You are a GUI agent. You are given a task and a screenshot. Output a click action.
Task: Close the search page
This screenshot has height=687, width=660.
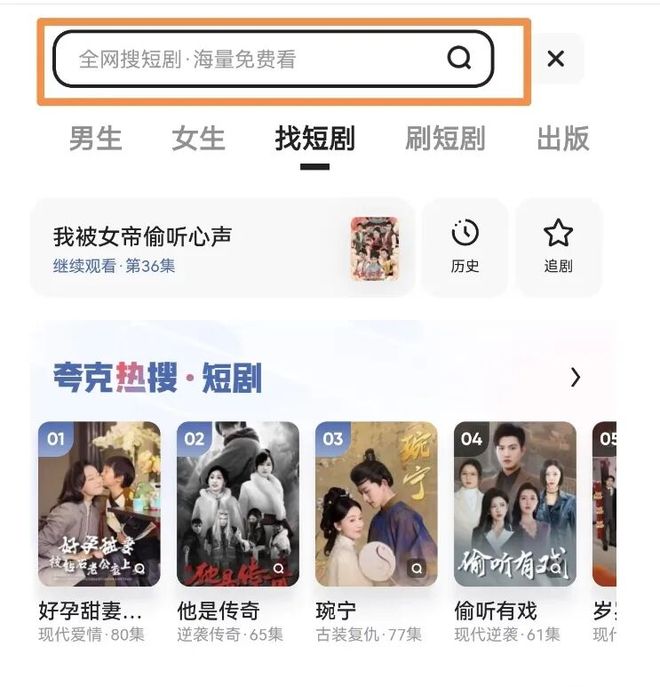click(x=556, y=59)
